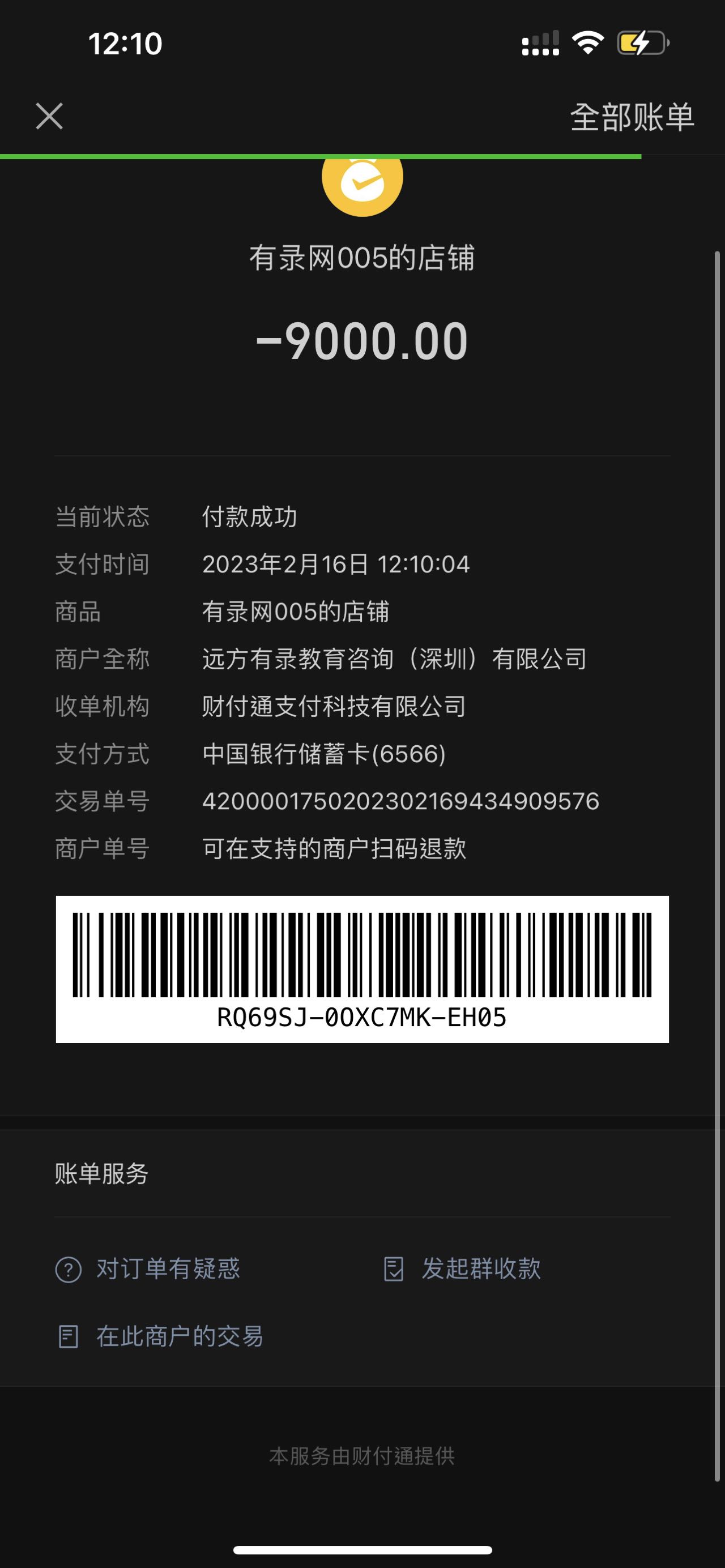Screen dimensions: 725x1568
Task: View 在此商户的交易 transactions
Action: coord(161,1337)
